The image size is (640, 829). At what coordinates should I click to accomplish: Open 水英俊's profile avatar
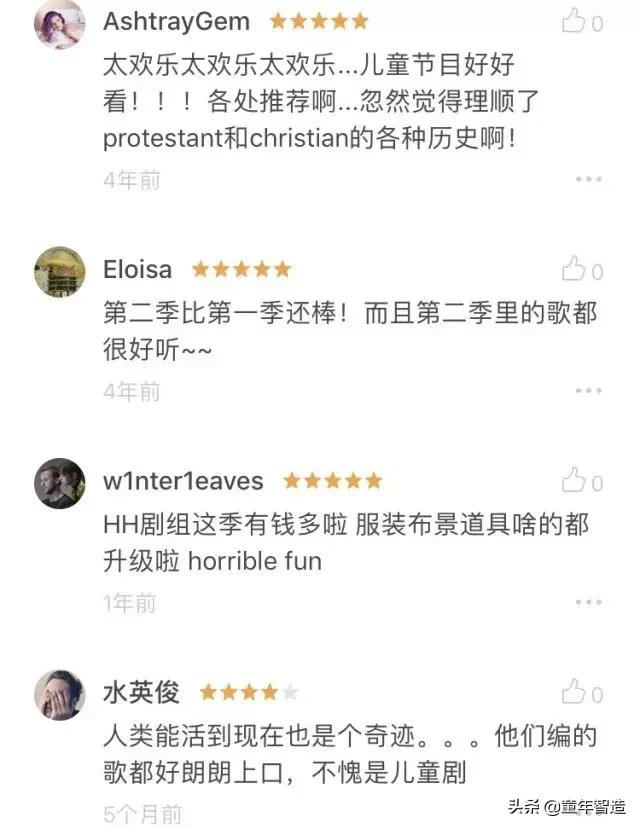59,694
